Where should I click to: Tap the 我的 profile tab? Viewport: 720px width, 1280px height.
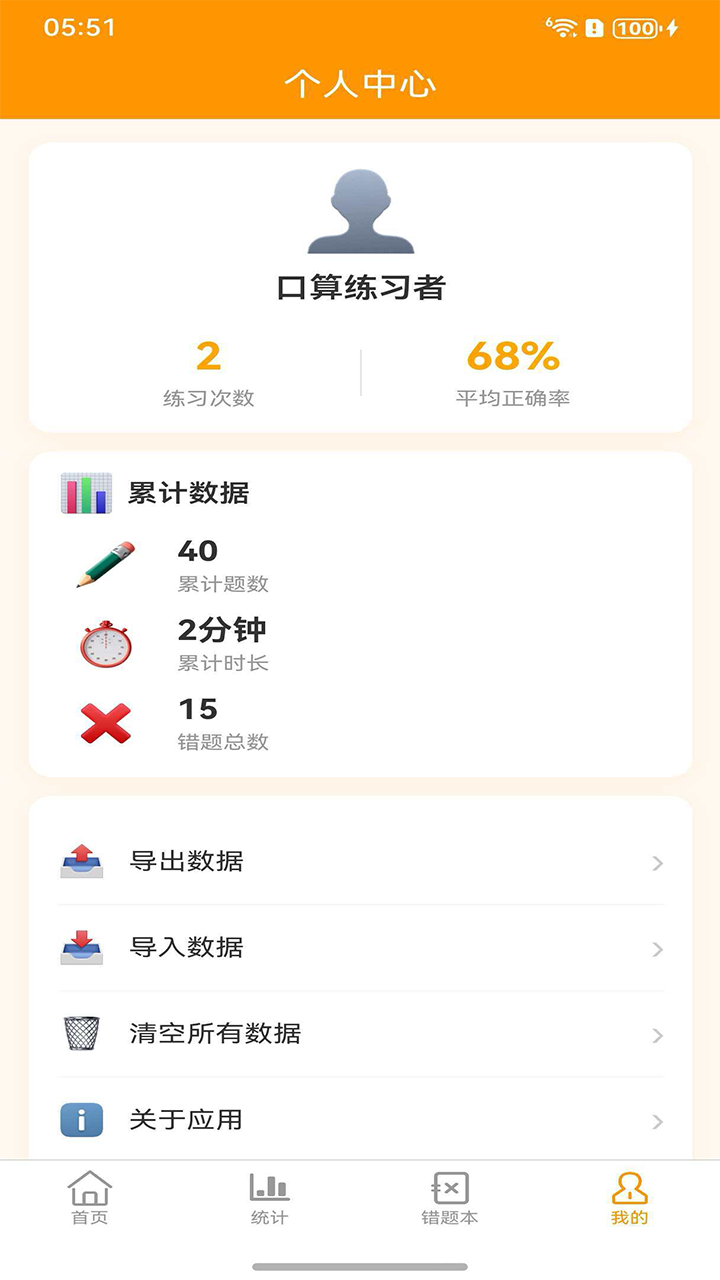pyautogui.click(x=629, y=1198)
